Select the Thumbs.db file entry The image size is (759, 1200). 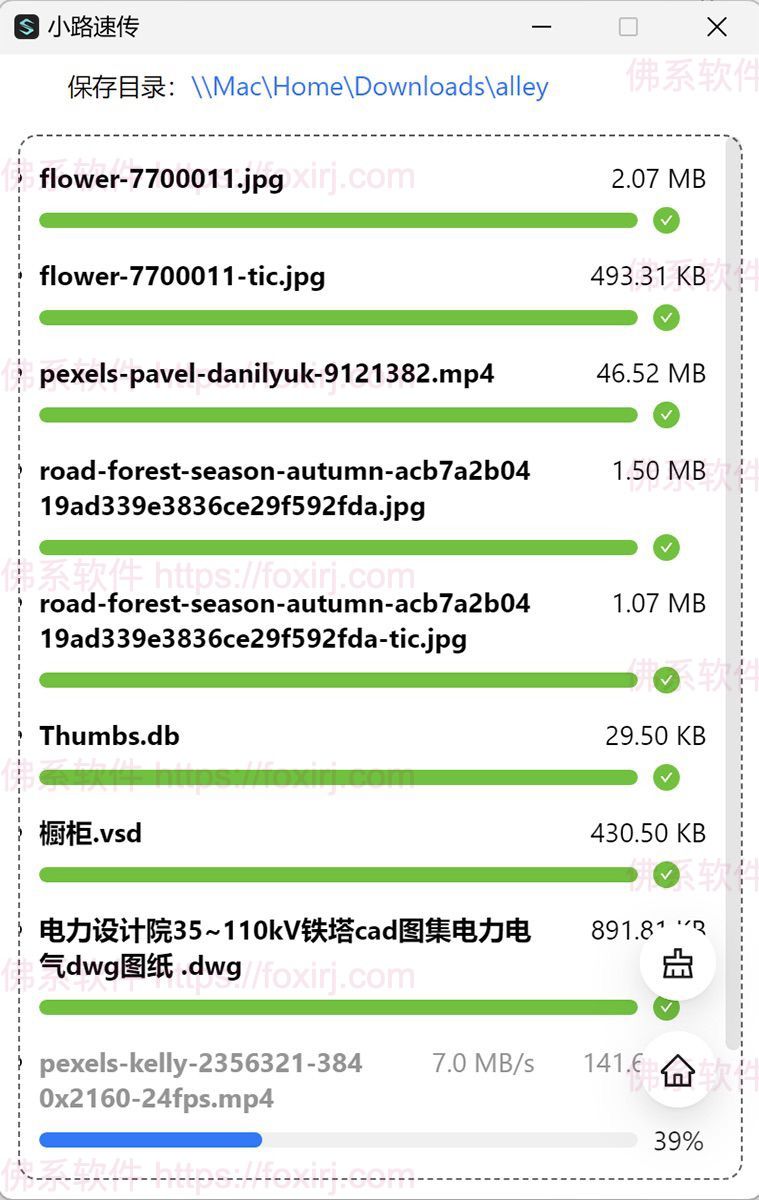[109, 735]
